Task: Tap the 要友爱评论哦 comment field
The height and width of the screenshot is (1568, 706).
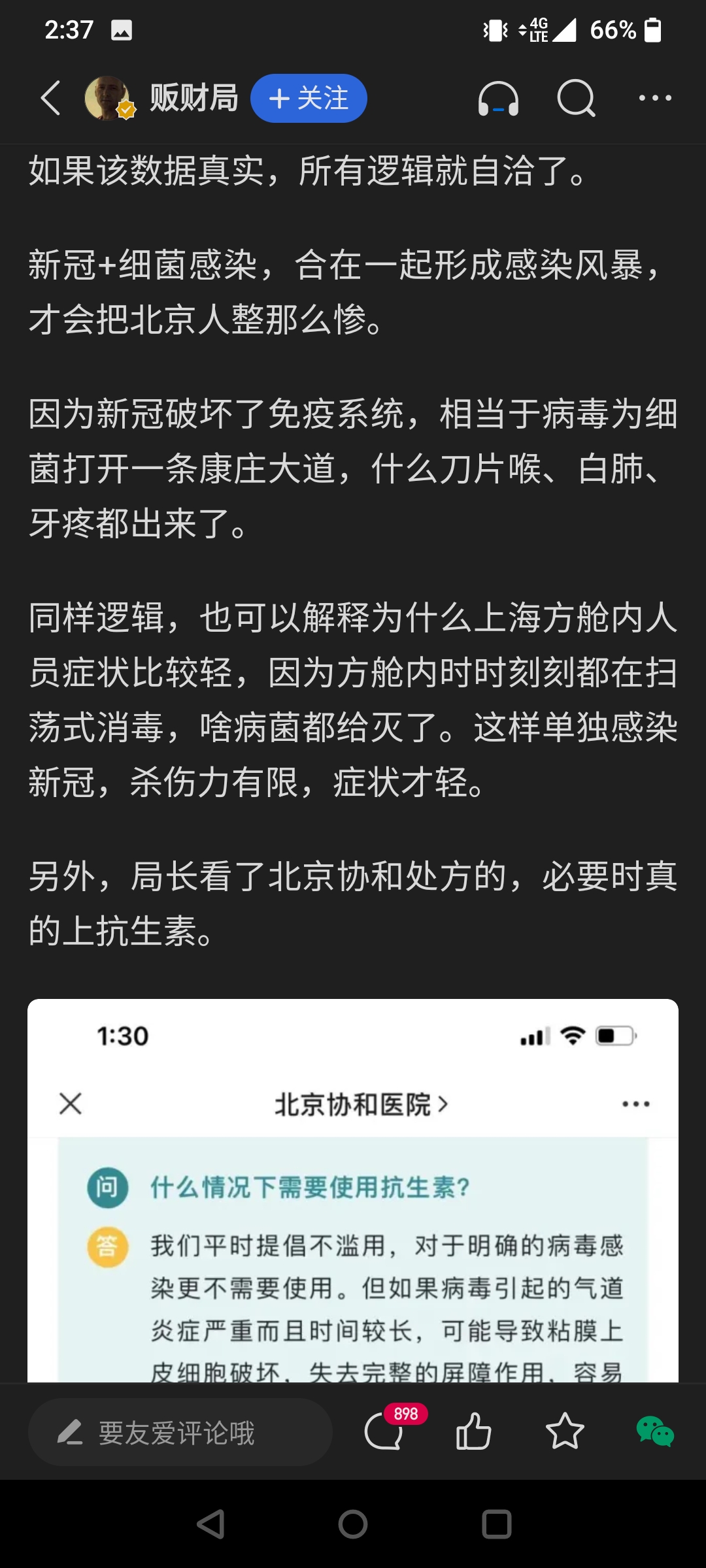Action: 180,1433
